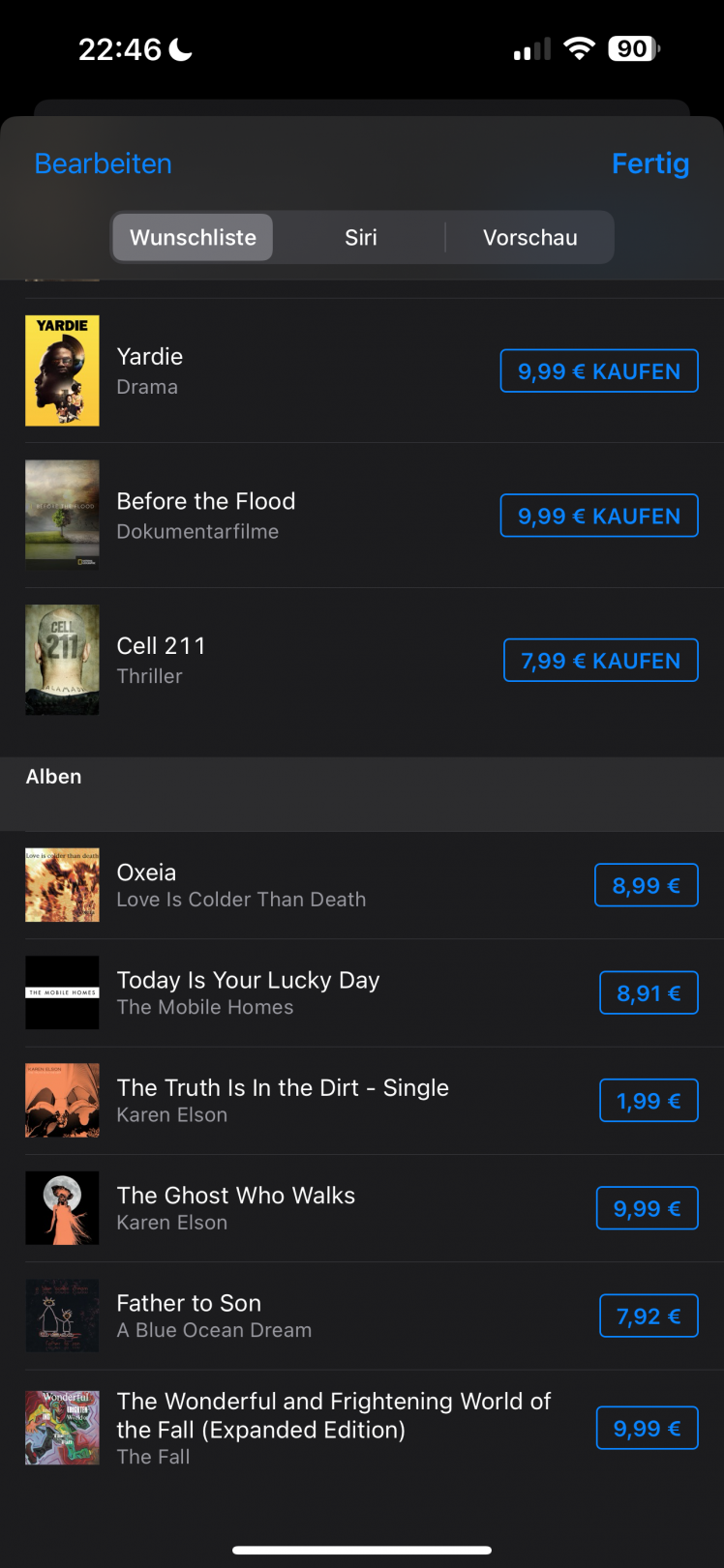This screenshot has width=724, height=1568.
Task: Switch to the Siri tab
Action: [360, 238]
